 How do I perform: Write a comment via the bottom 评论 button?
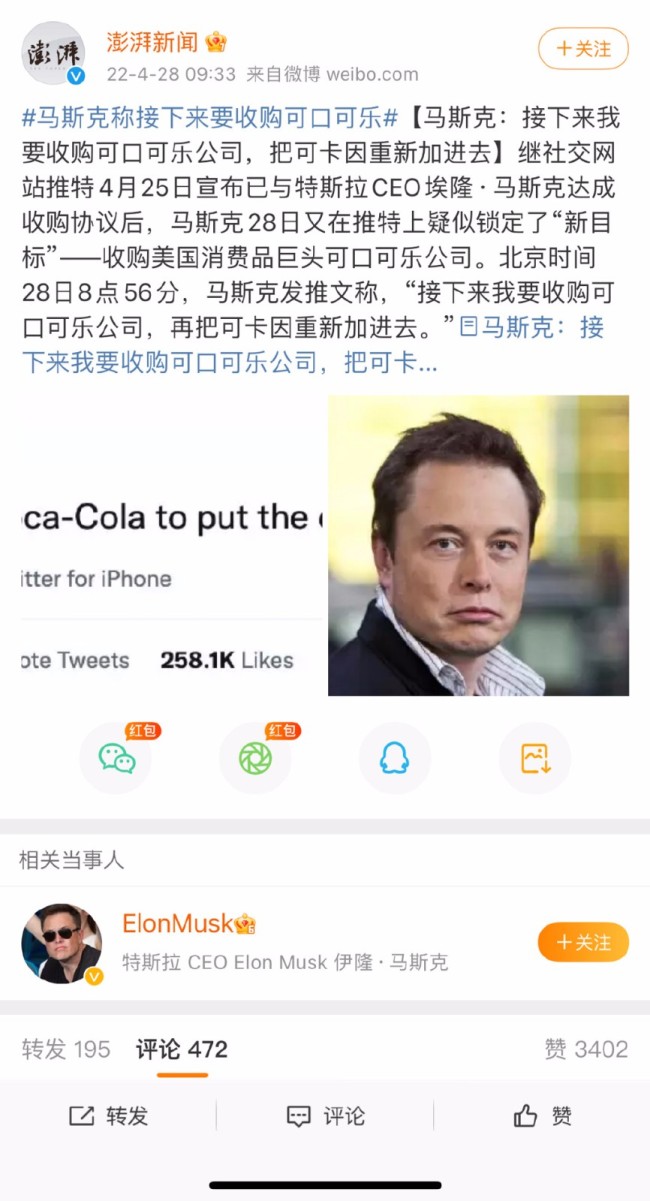(325, 1116)
